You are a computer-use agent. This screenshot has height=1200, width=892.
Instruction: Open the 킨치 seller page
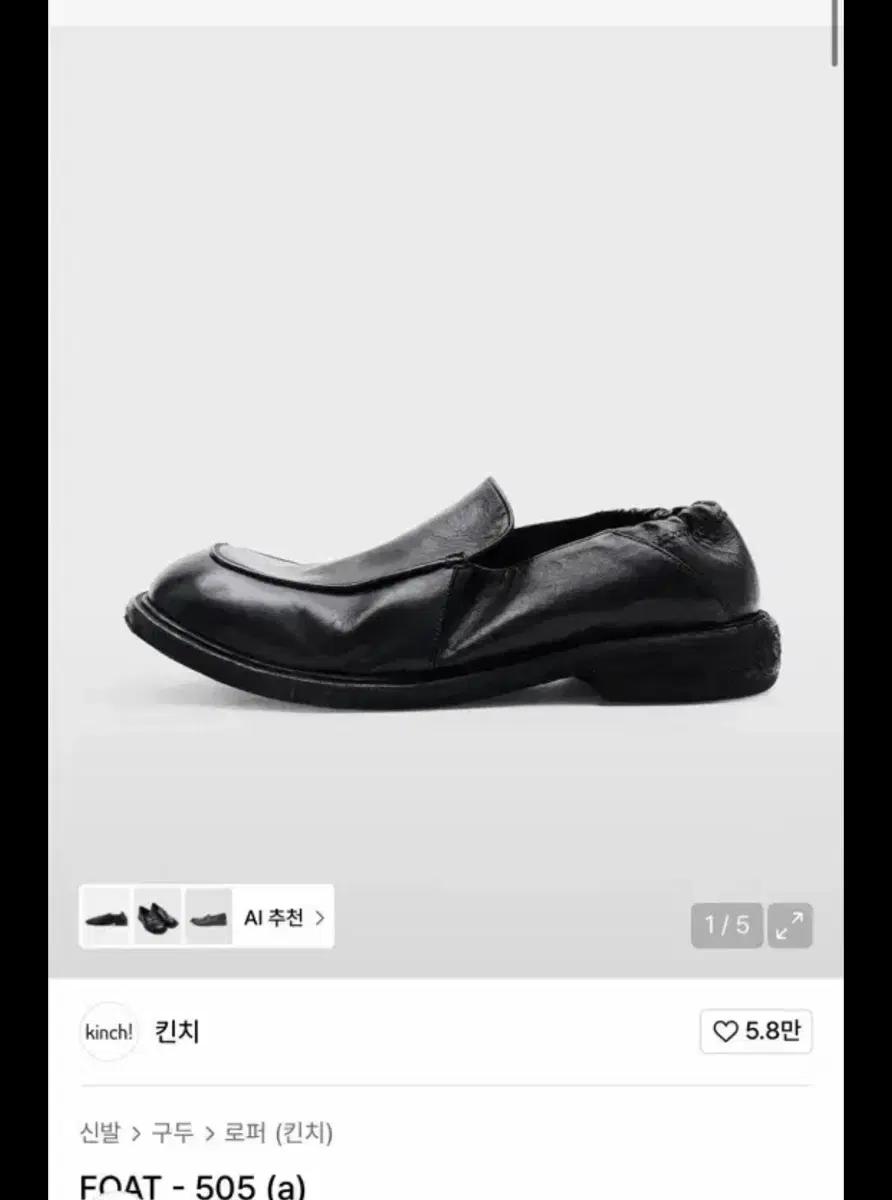[176, 1032]
